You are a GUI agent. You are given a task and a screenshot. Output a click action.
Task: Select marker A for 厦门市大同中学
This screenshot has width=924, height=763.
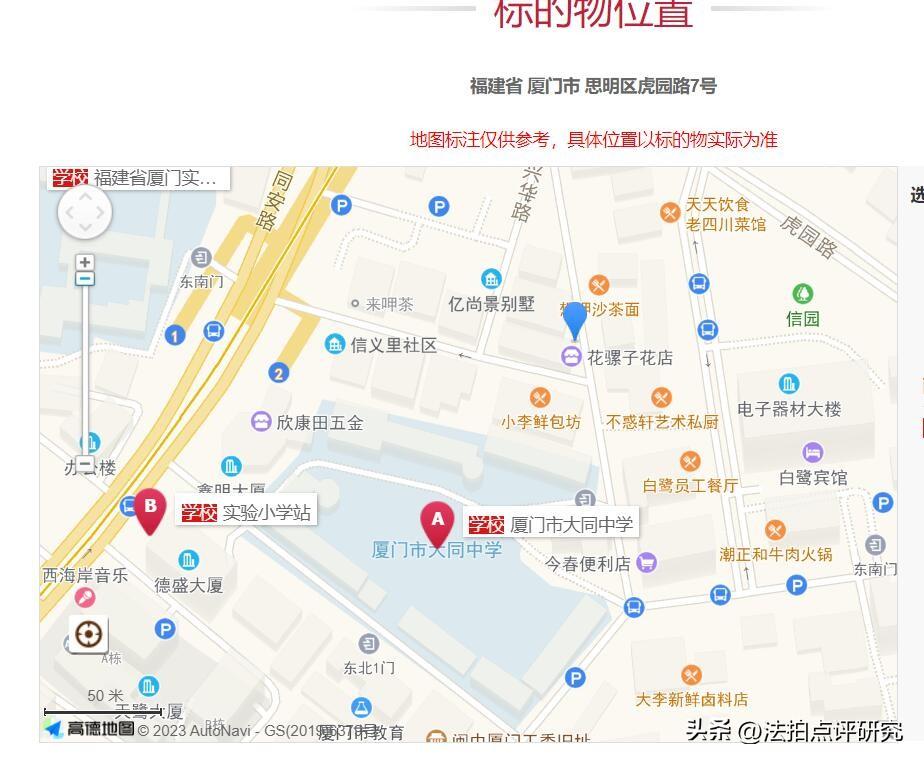(437, 522)
